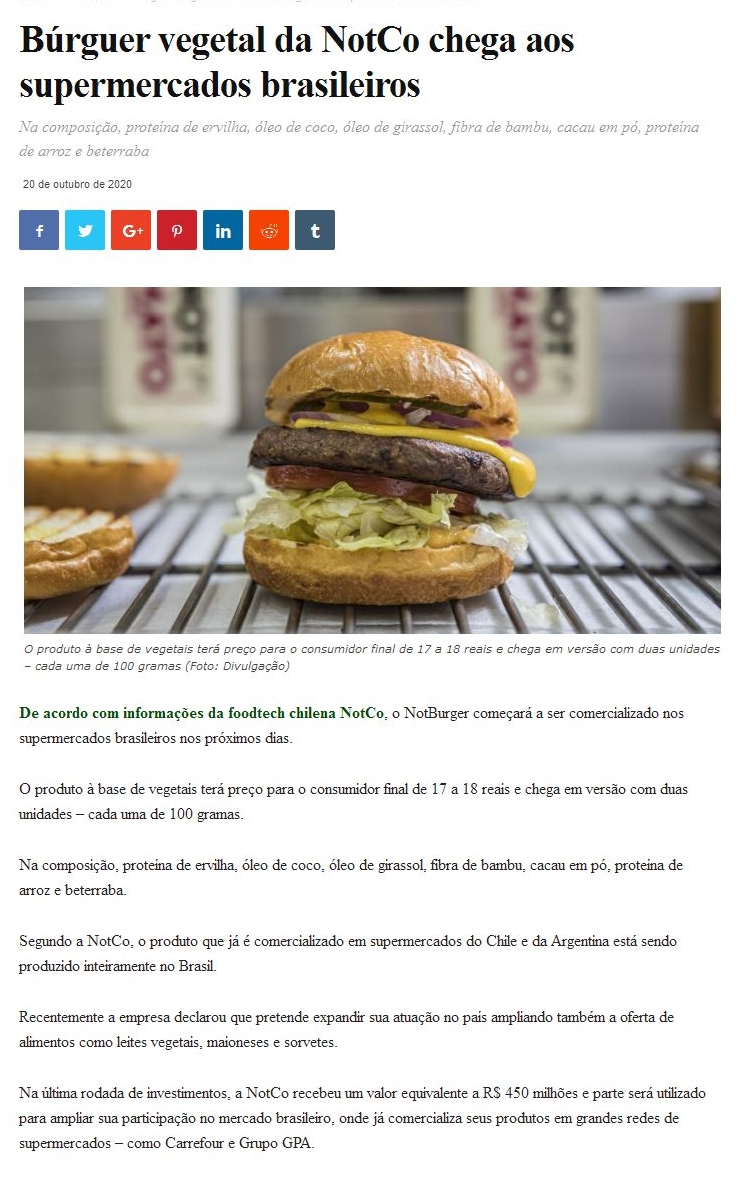Share the article on Facebook
This screenshot has width=756, height=1178.
point(39,230)
